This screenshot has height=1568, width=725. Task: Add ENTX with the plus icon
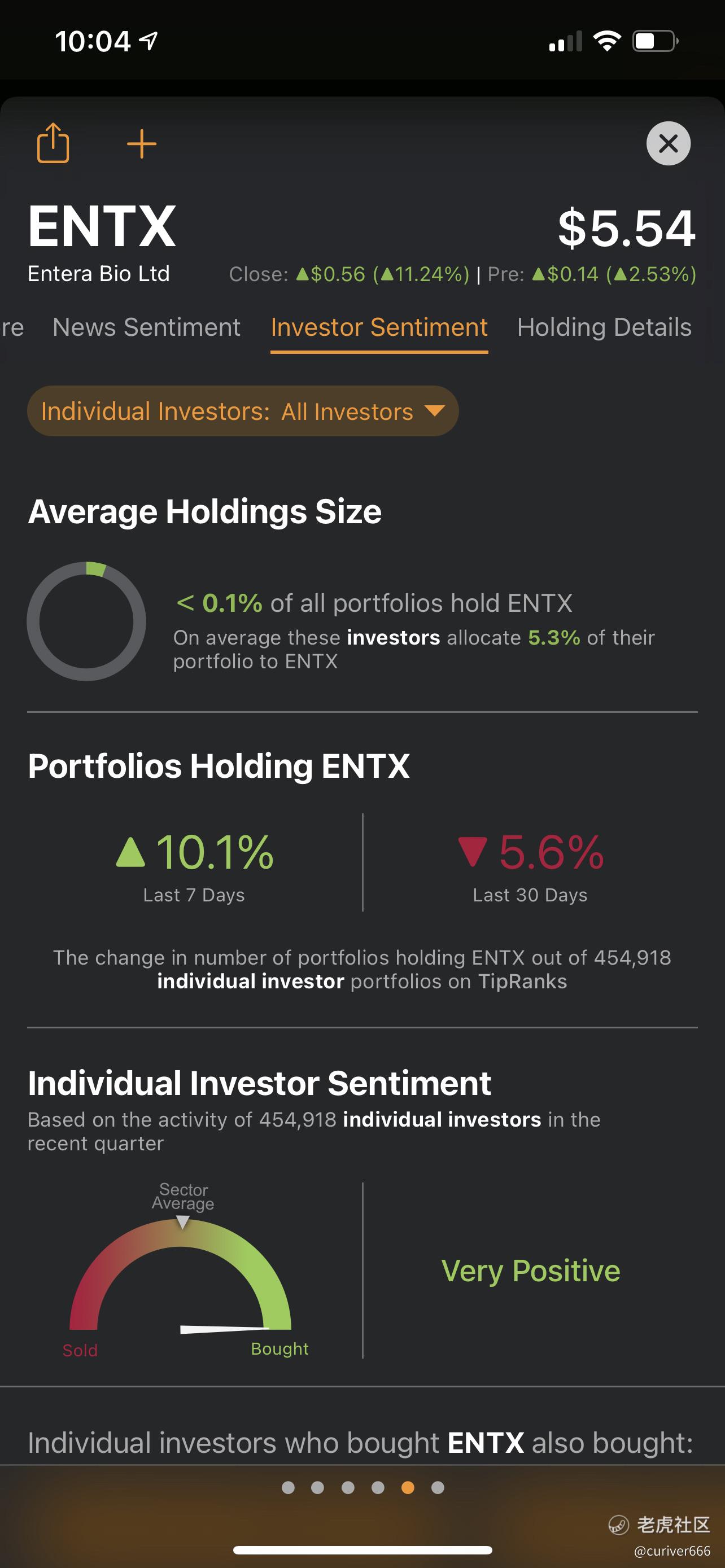[x=142, y=144]
